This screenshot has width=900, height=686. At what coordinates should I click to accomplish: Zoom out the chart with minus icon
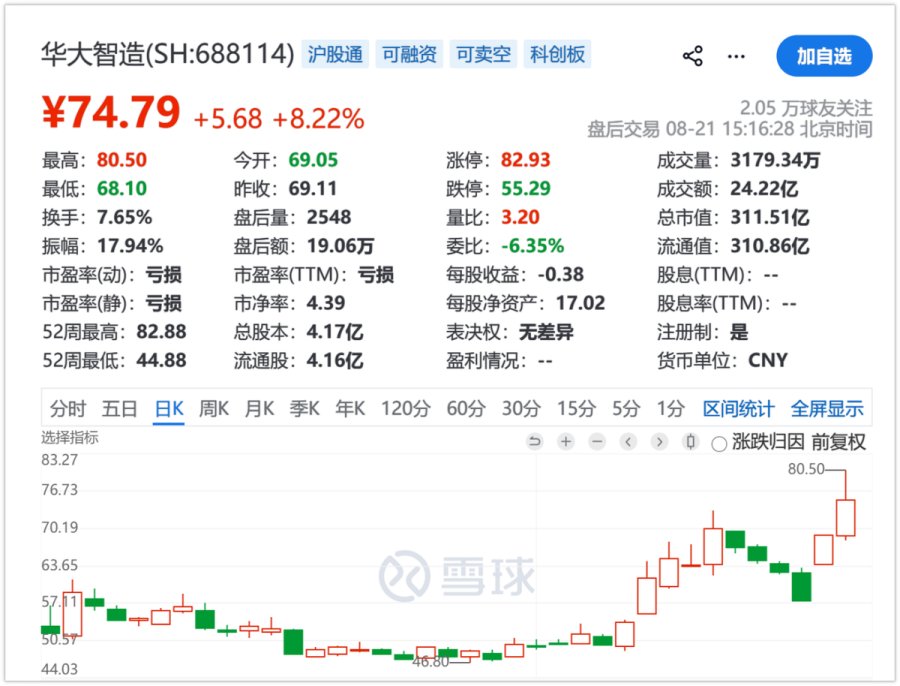tap(597, 441)
